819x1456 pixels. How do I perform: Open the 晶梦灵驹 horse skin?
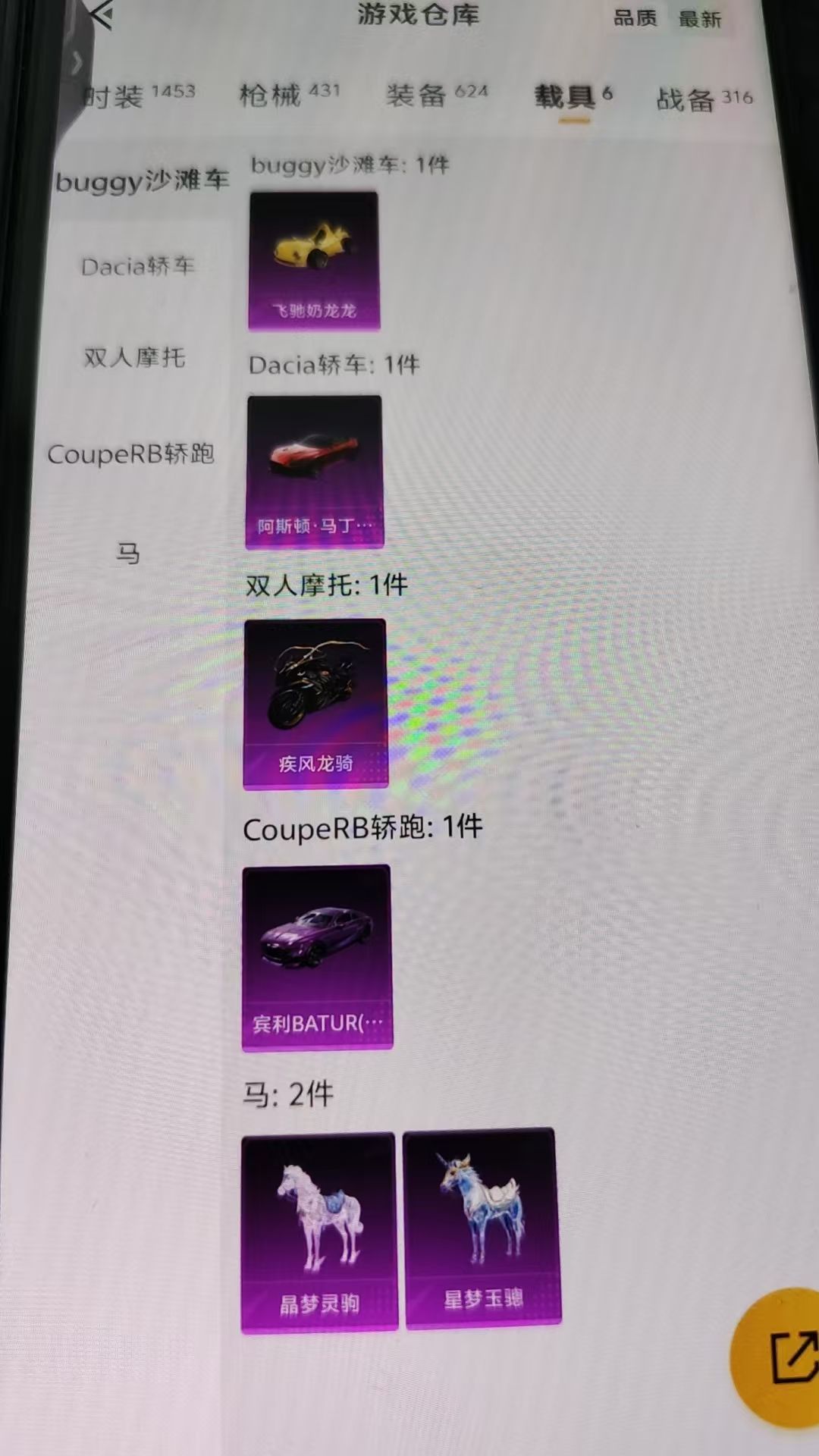(x=318, y=1232)
